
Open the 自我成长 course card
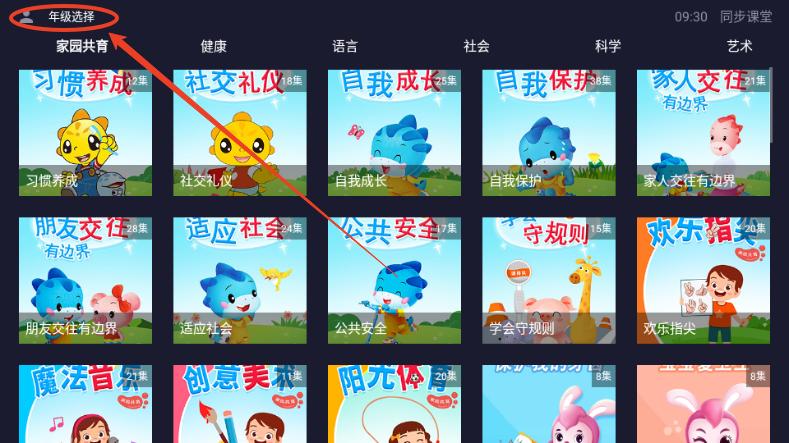394,132
